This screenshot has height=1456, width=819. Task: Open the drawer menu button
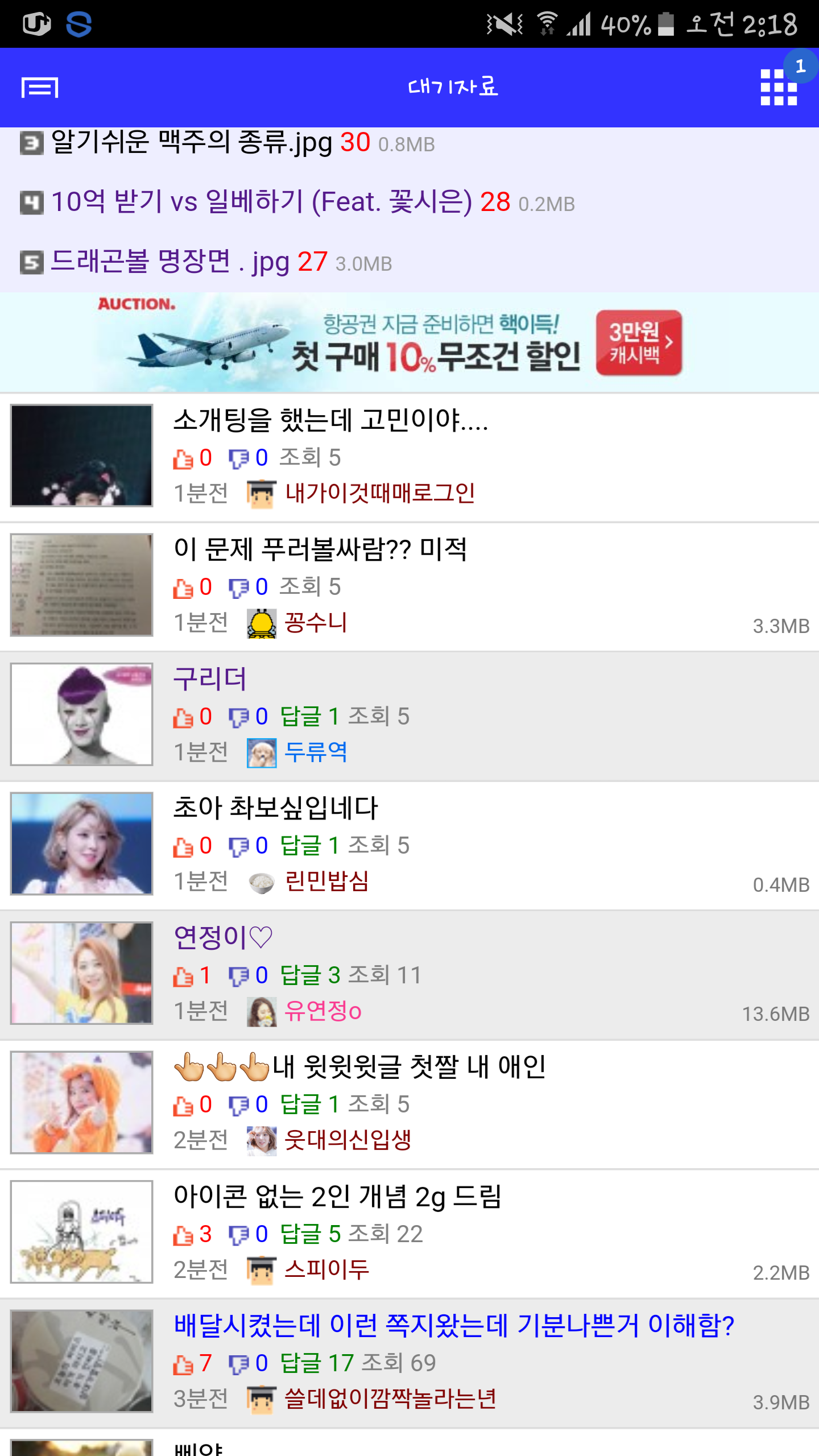coord(40,88)
